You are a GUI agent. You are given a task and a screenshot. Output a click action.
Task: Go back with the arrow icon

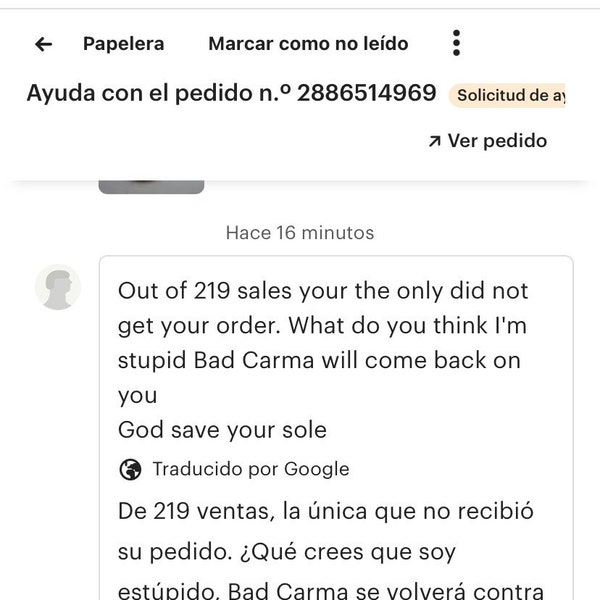click(43, 44)
